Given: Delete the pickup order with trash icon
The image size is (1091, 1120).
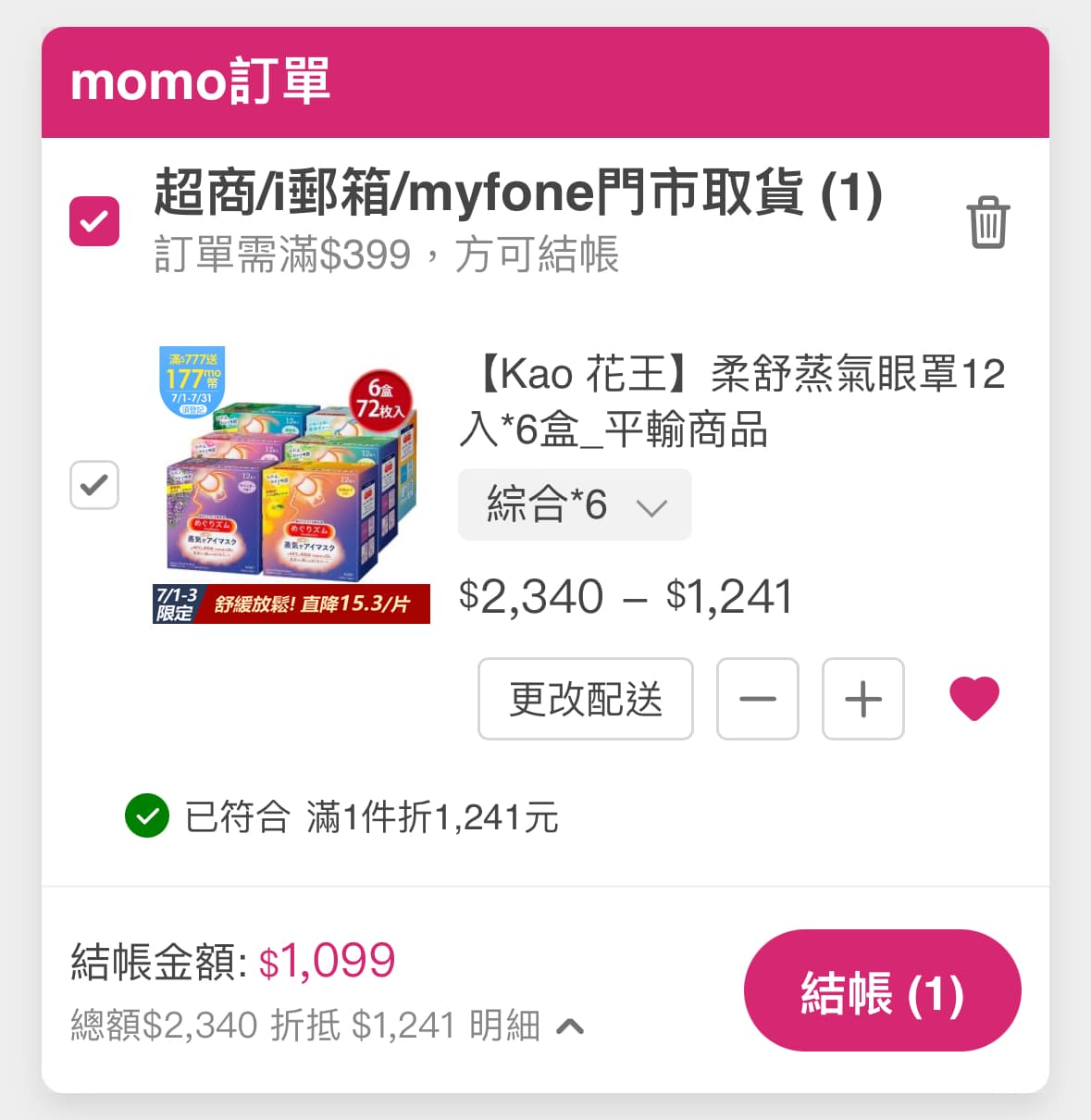Looking at the screenshot, I should point(987,222).
